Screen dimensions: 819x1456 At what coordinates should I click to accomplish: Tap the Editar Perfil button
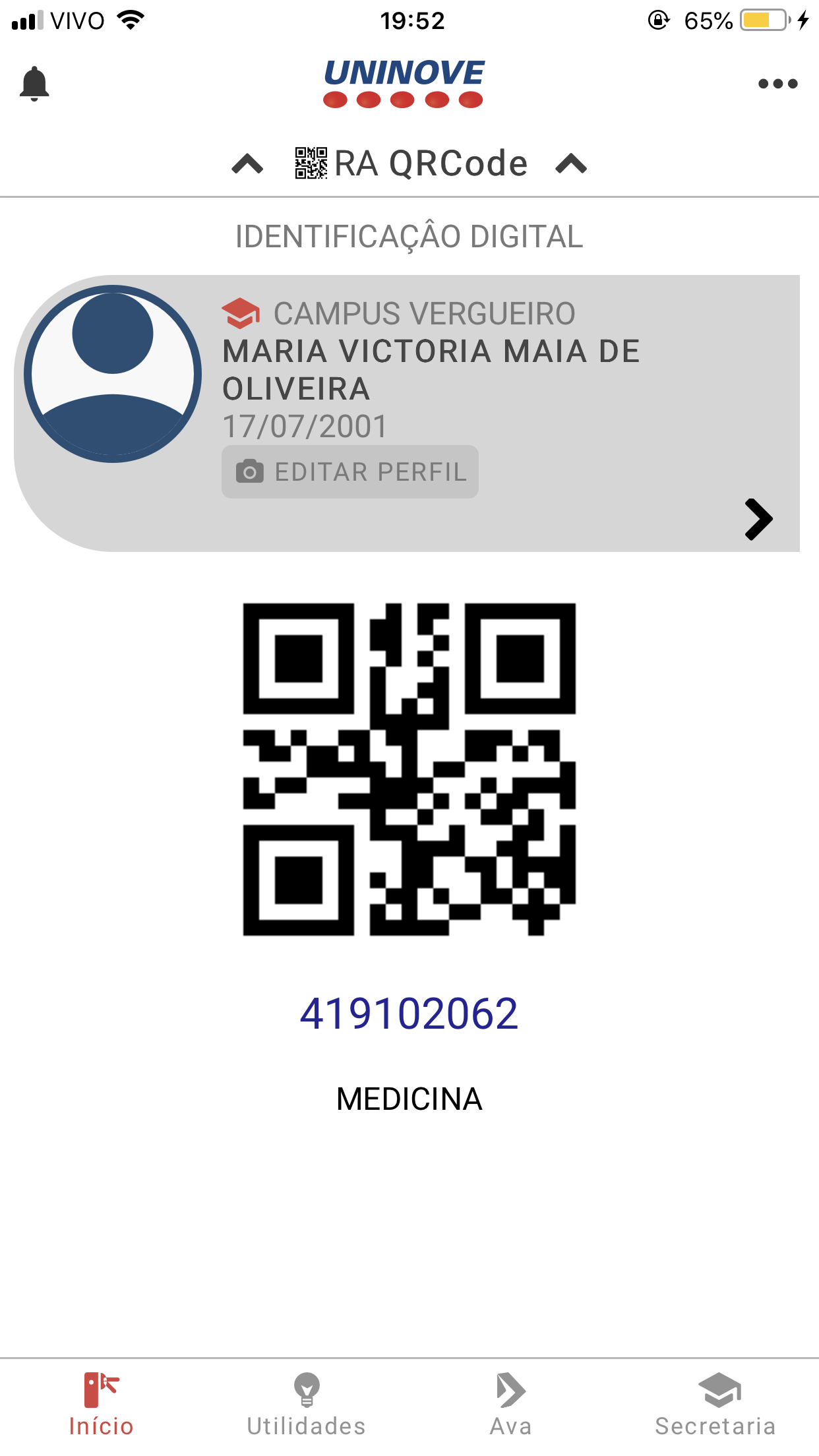tap(350, 472)
